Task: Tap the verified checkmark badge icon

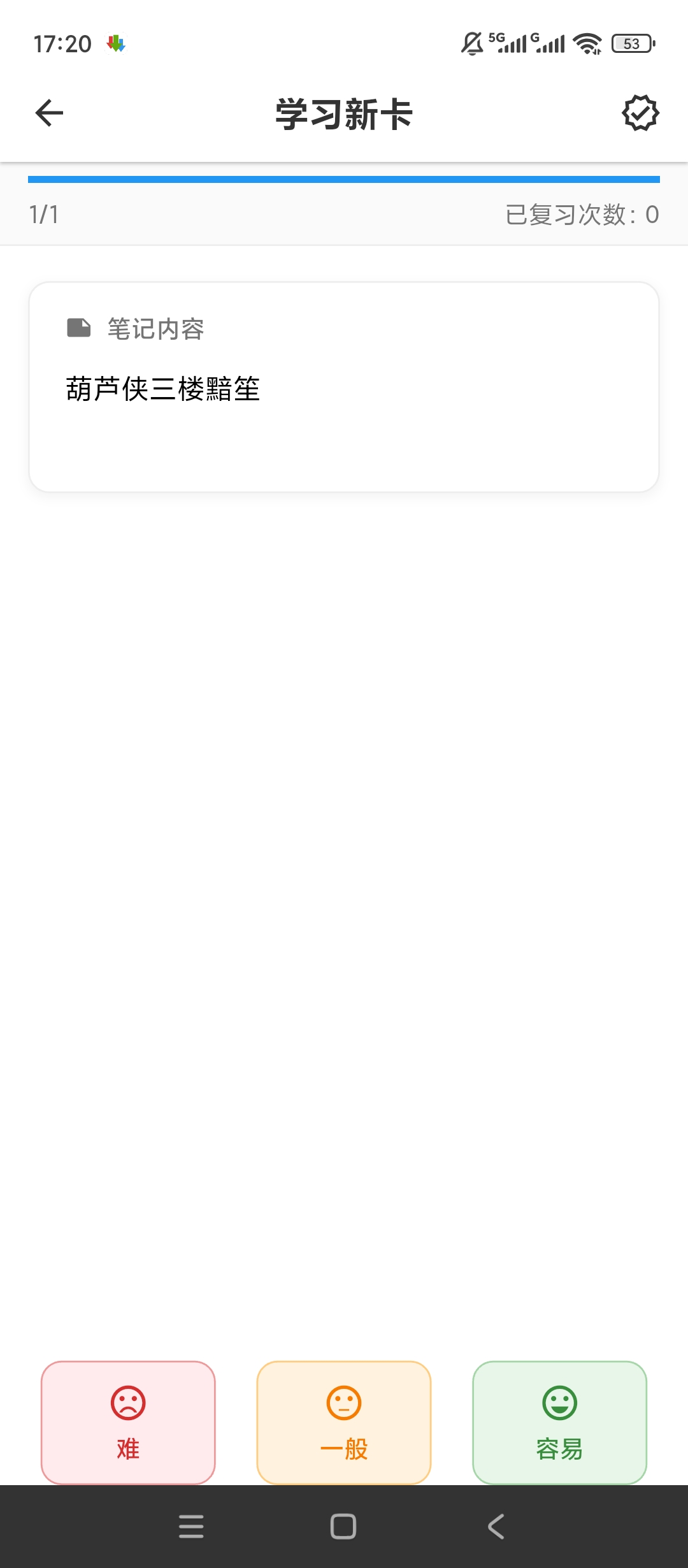Action: click(x=640, y=113)
